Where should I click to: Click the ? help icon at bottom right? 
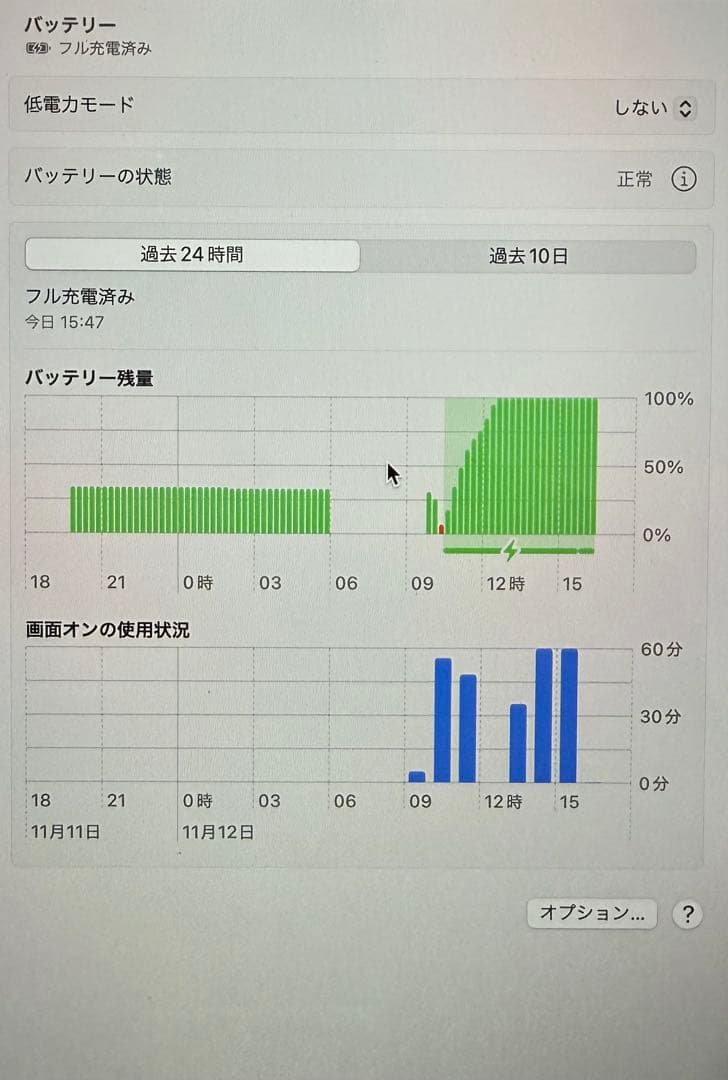685,913
